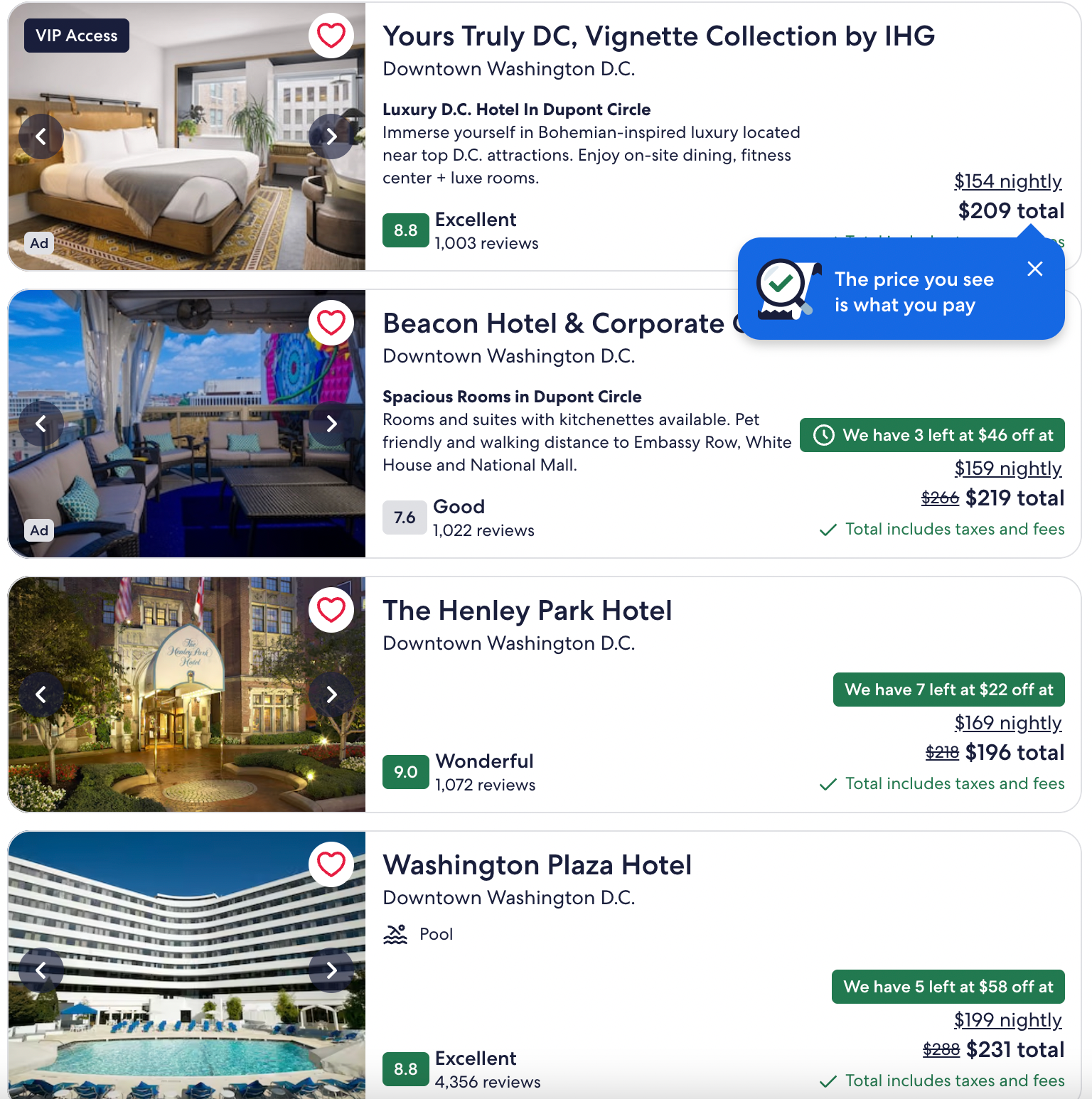
Task: Check the $169 nightly rate link
Action: pyautogui.click(x=1007, y=723)
